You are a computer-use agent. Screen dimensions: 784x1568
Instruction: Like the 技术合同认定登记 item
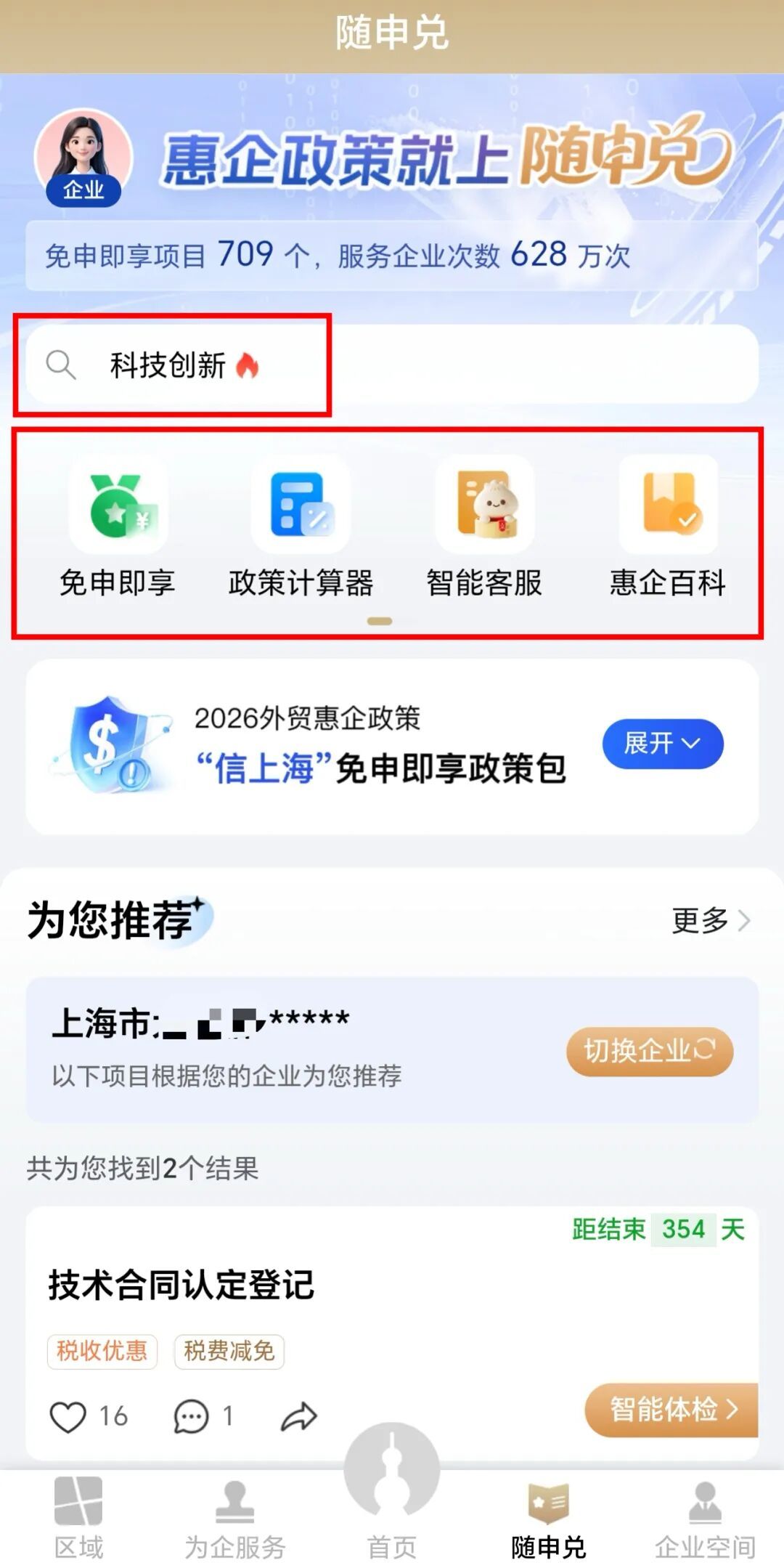coord(68,1417)
